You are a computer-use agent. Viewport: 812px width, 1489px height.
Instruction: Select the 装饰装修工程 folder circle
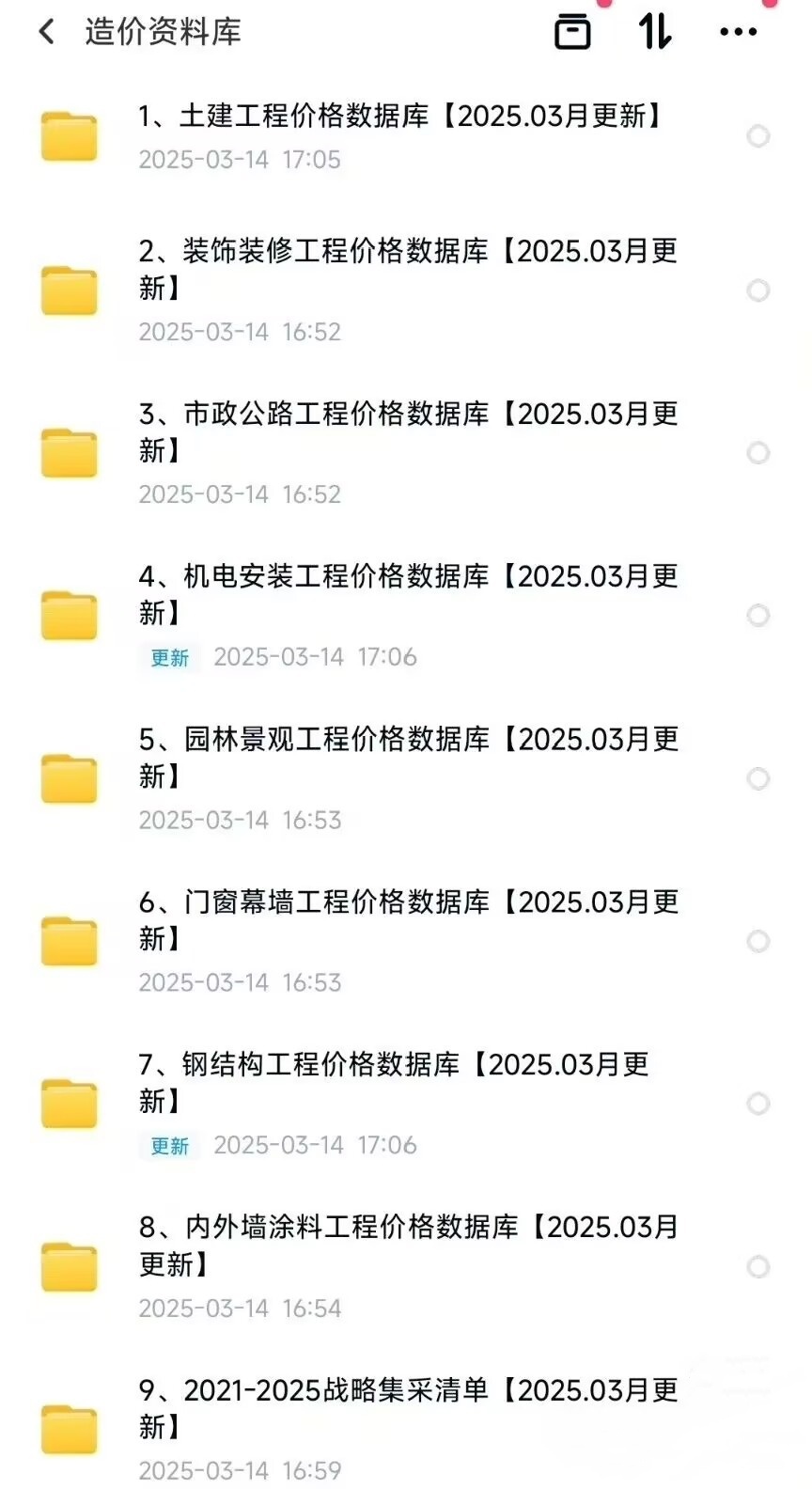pos(758,290)
